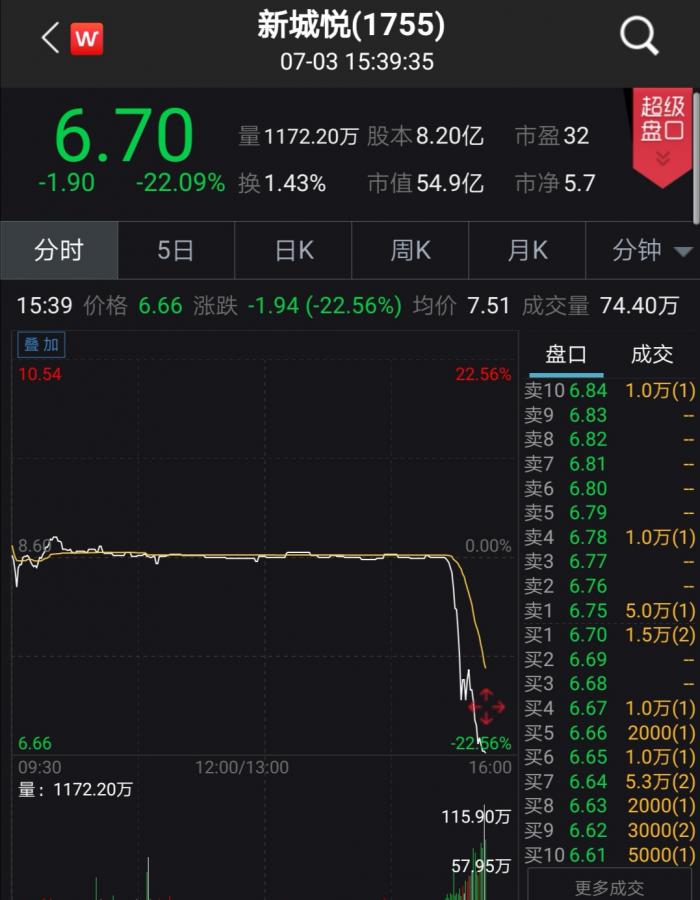This screenshot has width=700, height=900.
Task: Switch to the 盘口 order book tab
Action: click(566, 354)
